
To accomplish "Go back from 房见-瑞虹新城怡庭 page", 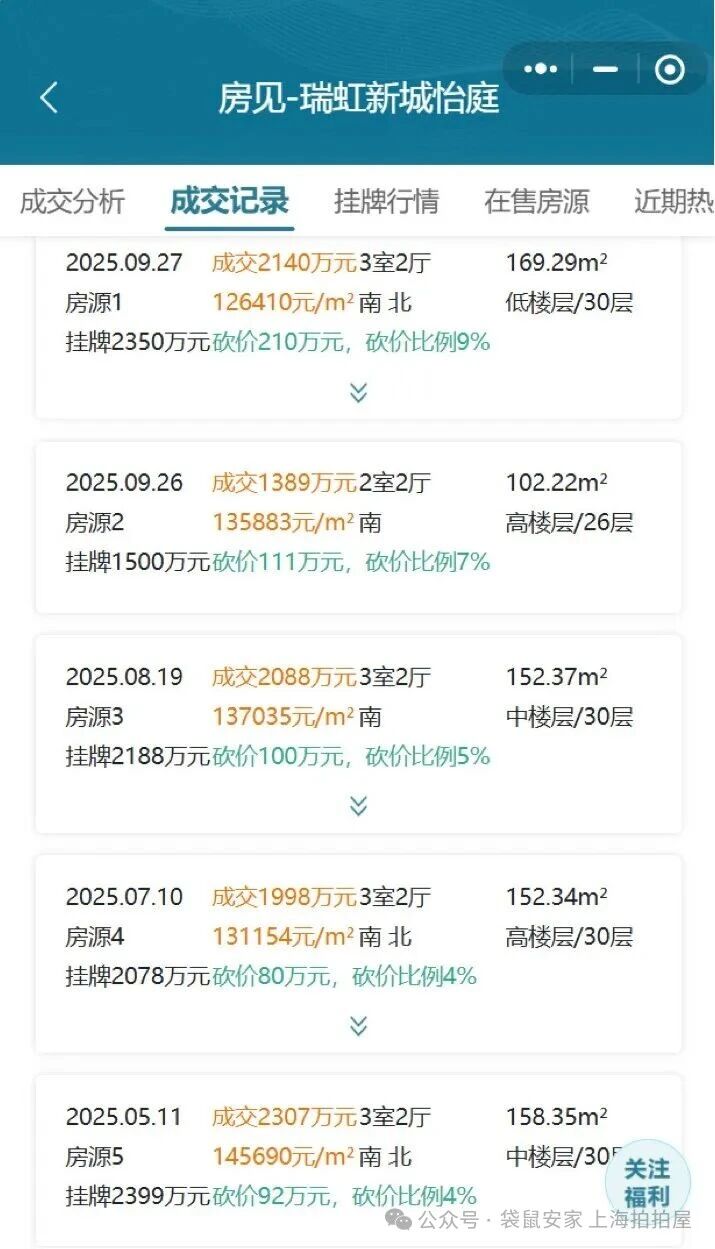I will (48, 98).
